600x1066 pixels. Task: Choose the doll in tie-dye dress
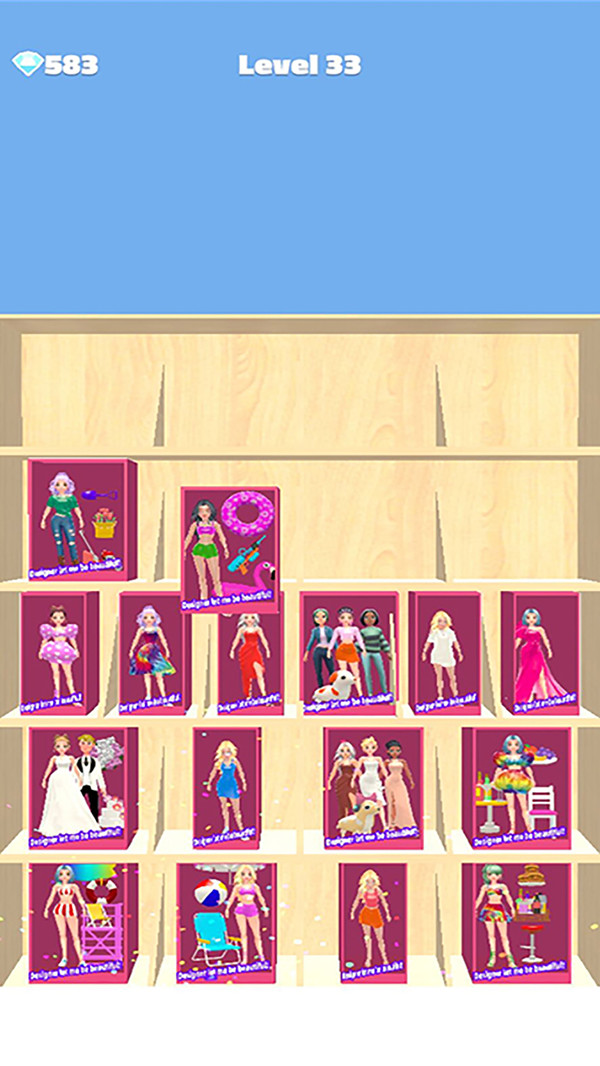(153, 652)
